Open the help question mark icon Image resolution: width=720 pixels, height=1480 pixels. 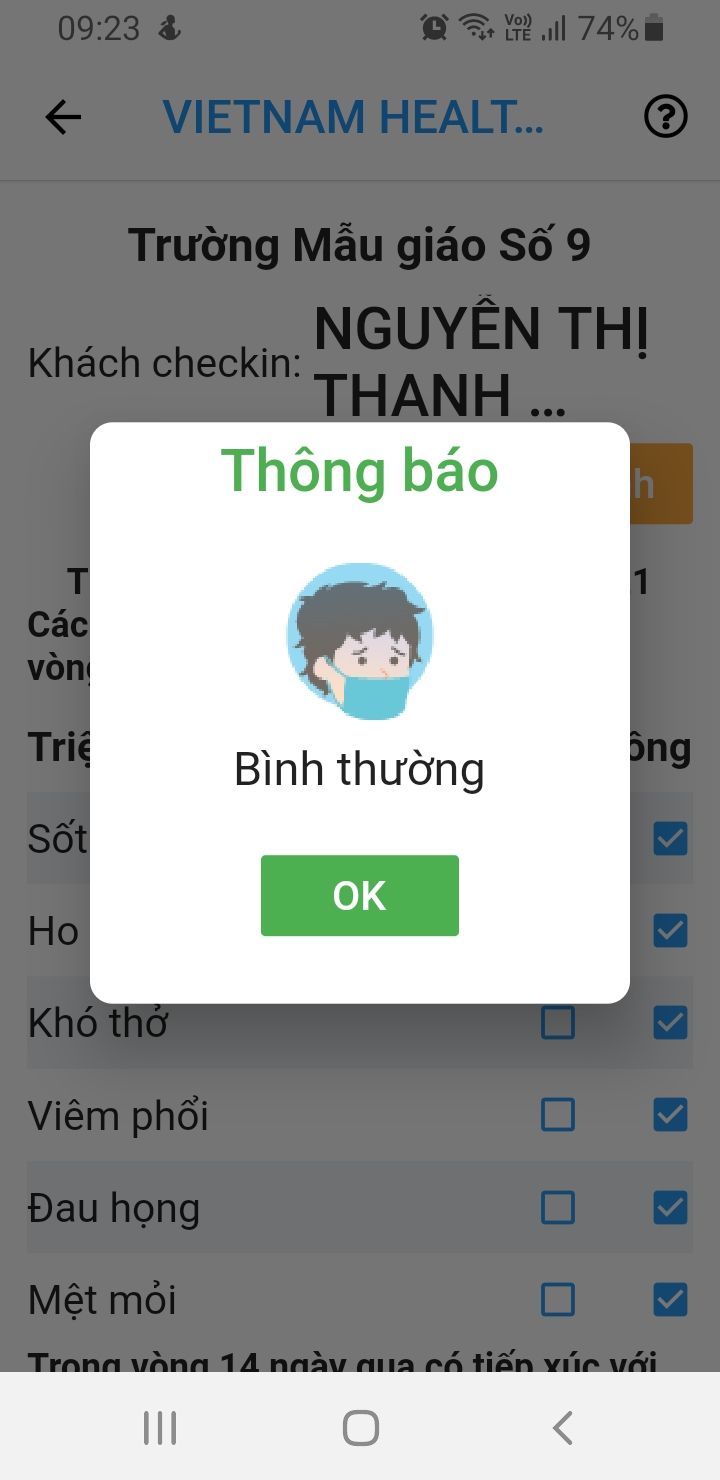(x=665, y=118)
